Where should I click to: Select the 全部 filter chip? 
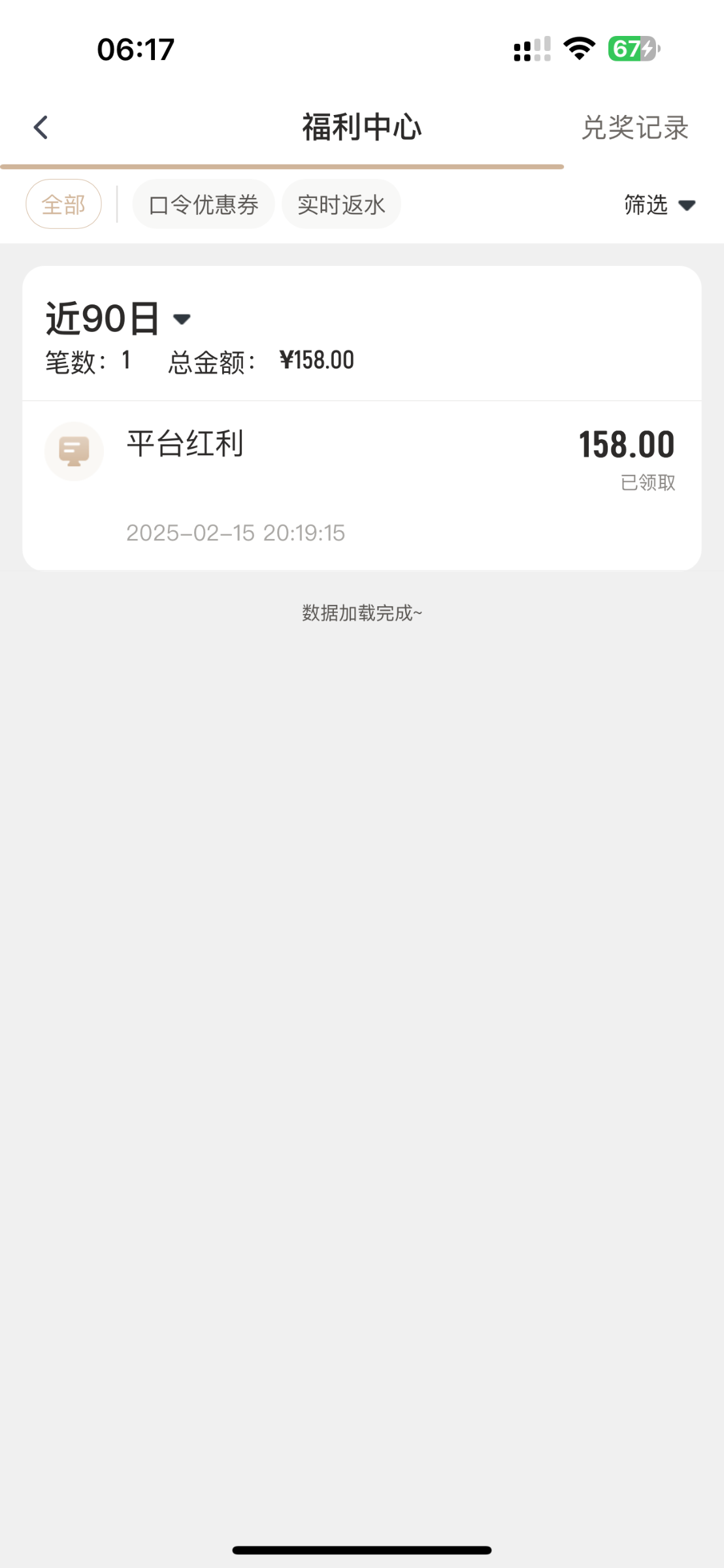(63, 204)
